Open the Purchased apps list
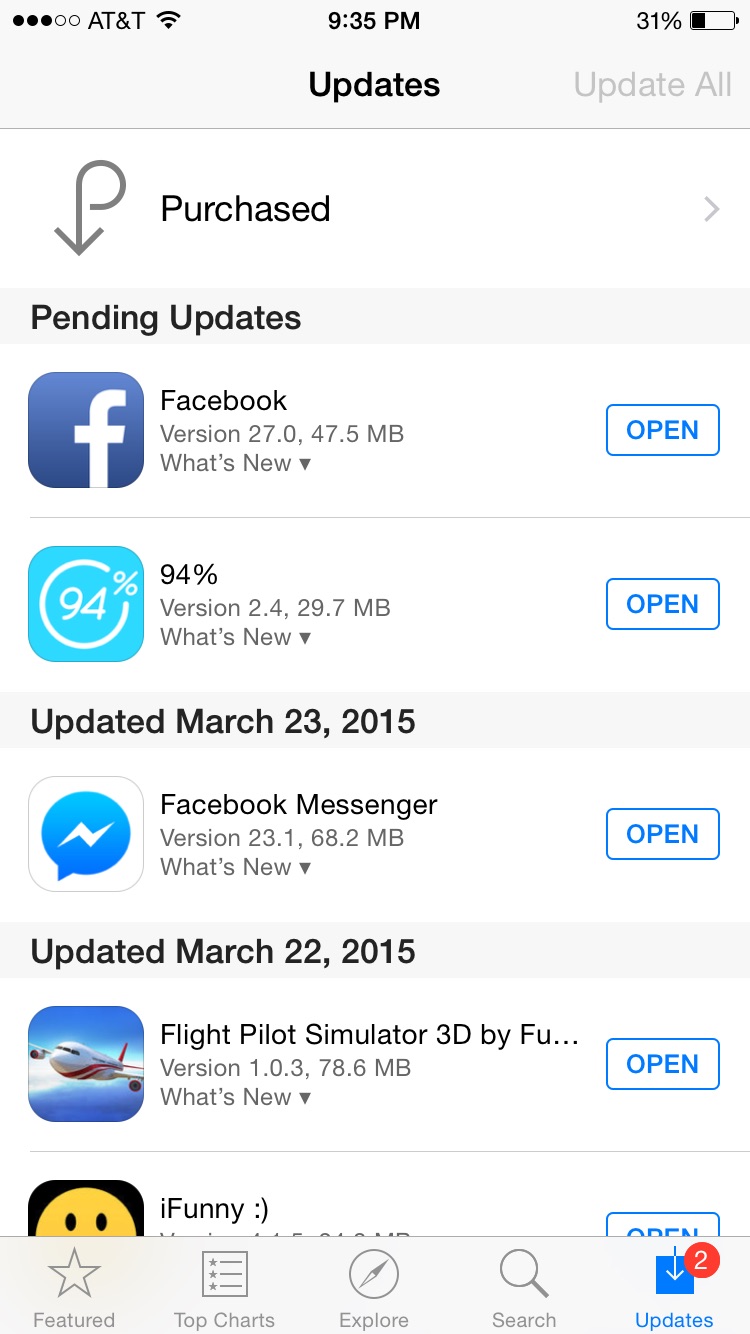This screenshot has height=1334, width=750. coord(375,209)
